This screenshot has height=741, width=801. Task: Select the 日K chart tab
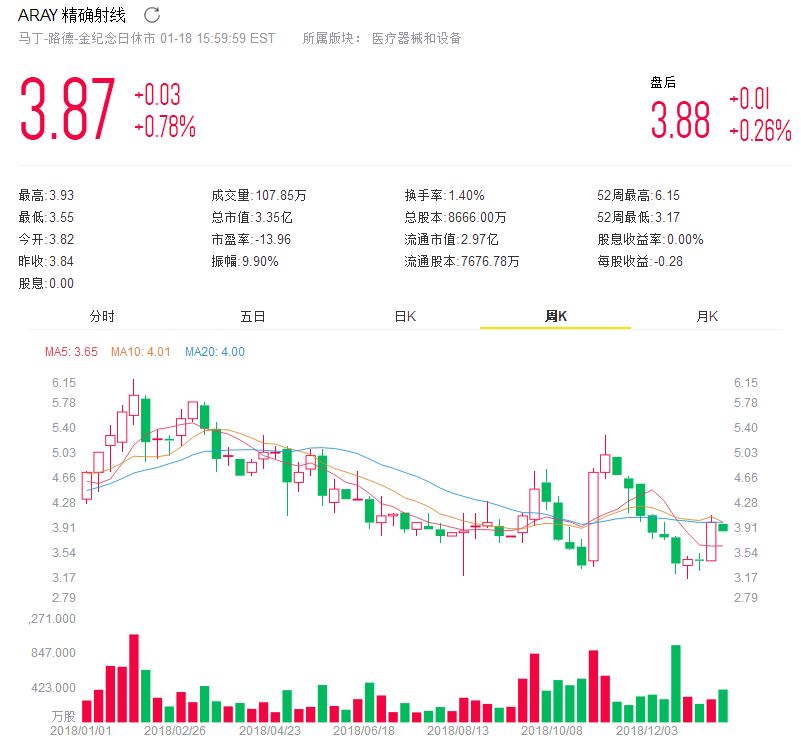404,316
